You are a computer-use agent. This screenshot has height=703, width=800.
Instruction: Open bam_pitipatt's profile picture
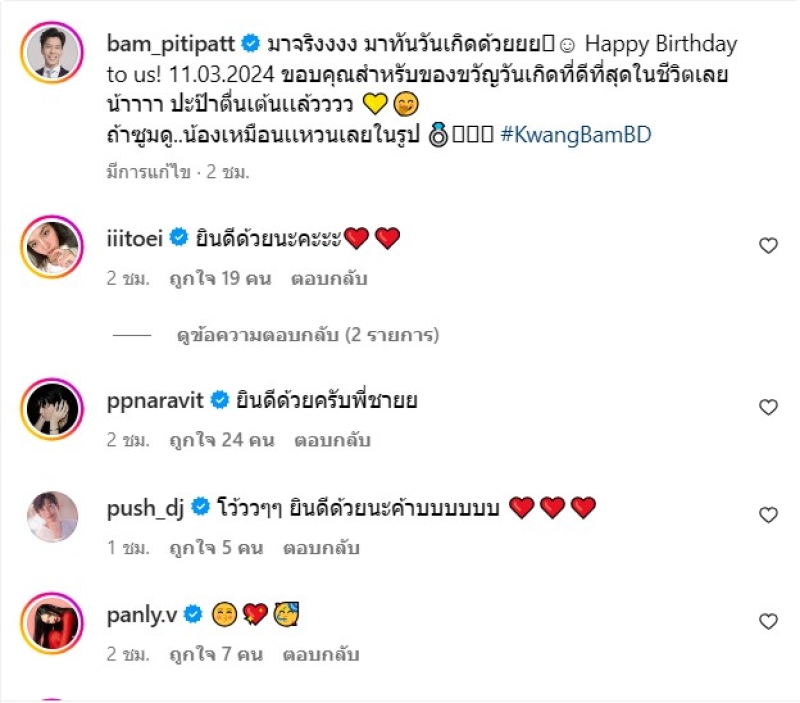pyautogui.click(x=52, y=52)
